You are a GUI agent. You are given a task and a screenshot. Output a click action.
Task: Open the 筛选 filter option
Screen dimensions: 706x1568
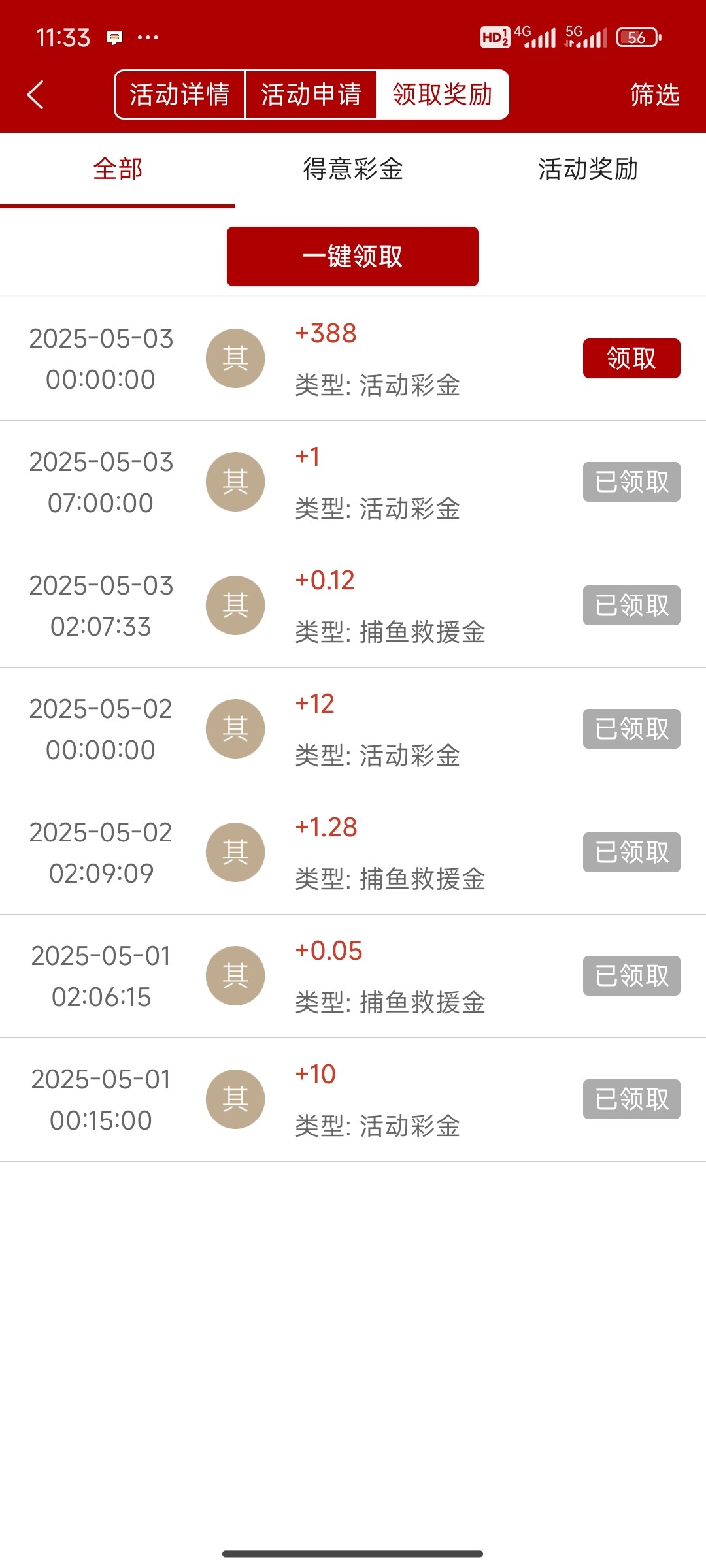654,95
